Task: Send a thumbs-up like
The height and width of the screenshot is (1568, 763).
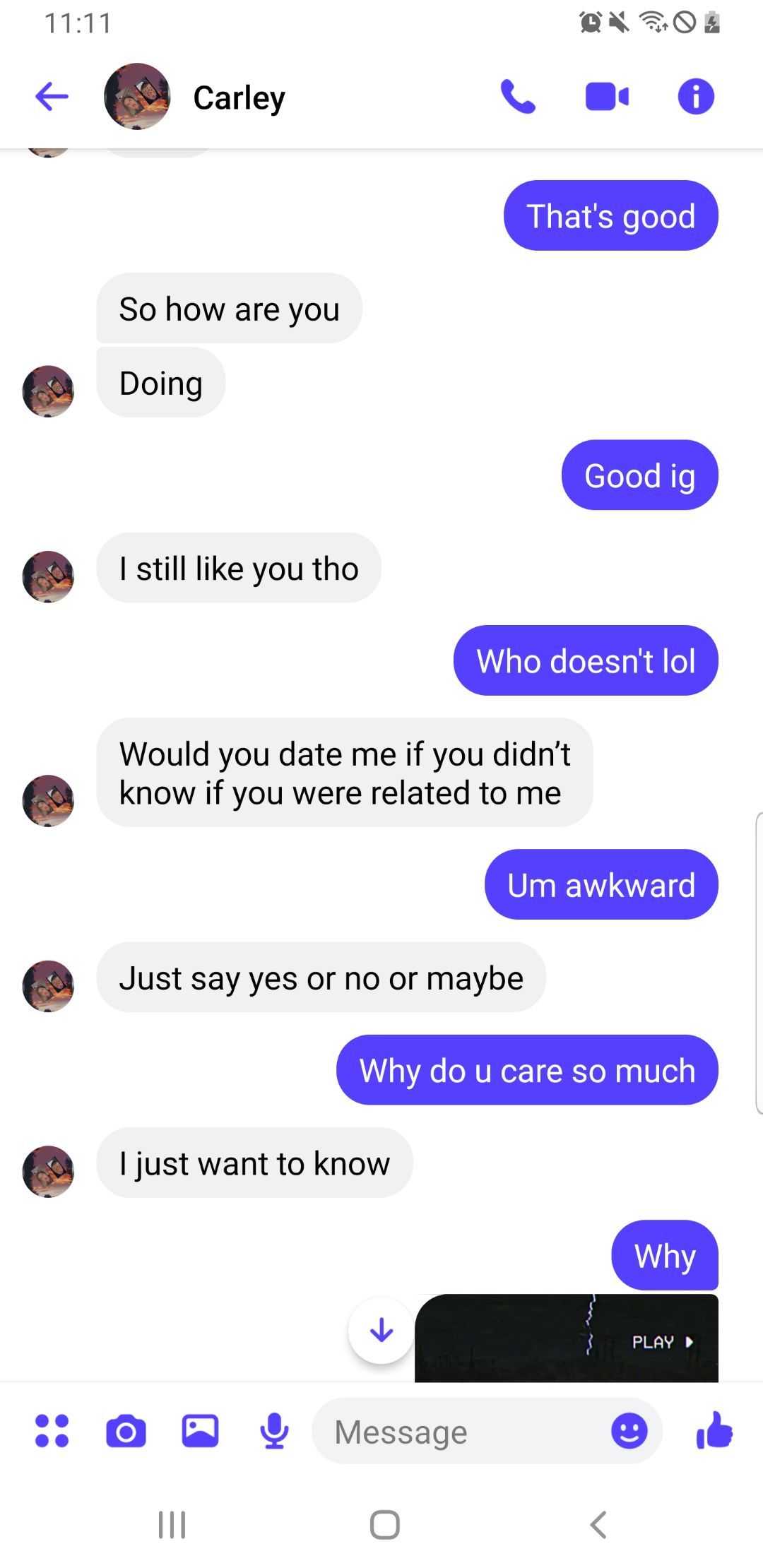Action: [x=714, y=1430]
